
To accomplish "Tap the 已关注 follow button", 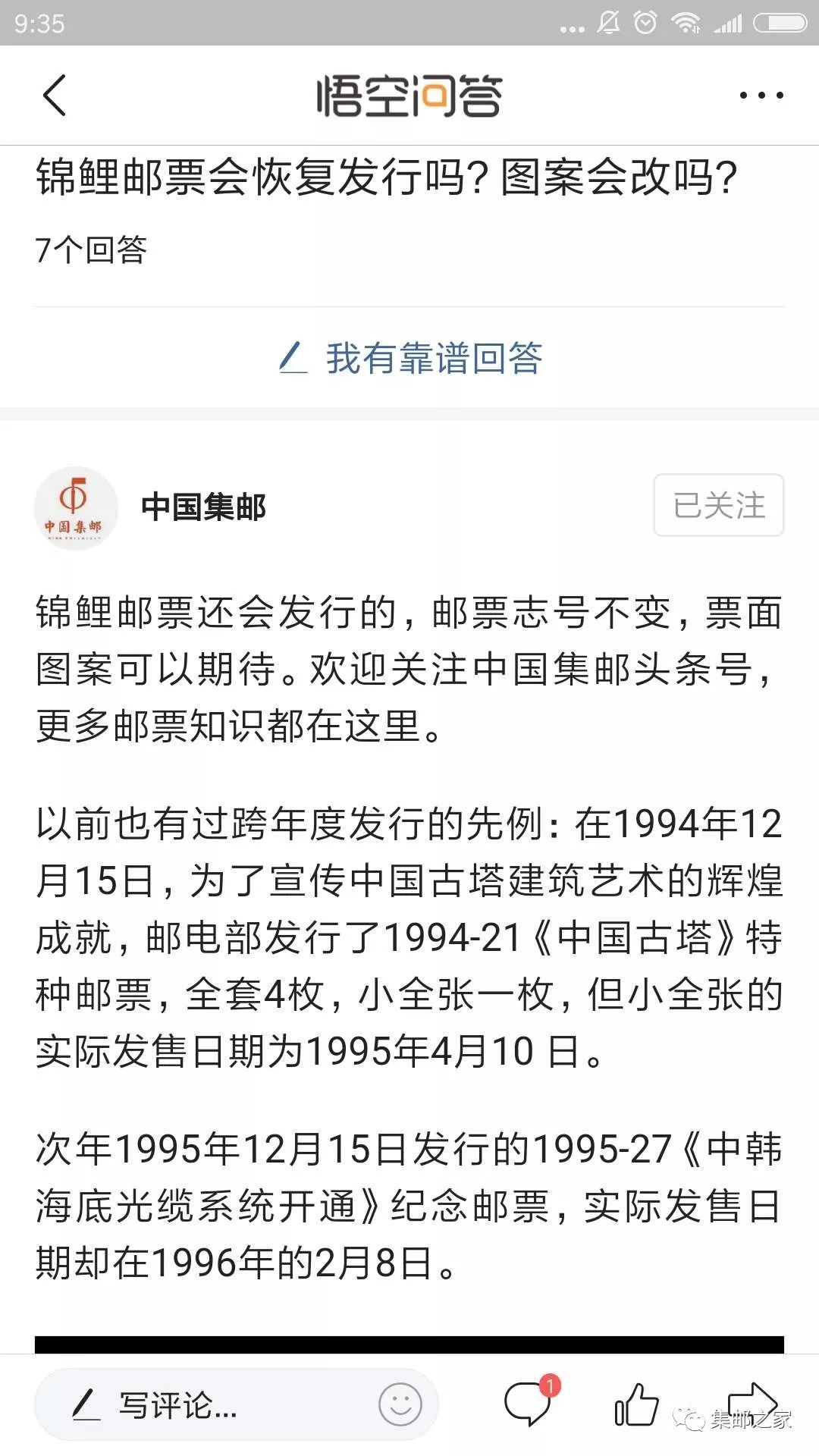I will (718, 505).
